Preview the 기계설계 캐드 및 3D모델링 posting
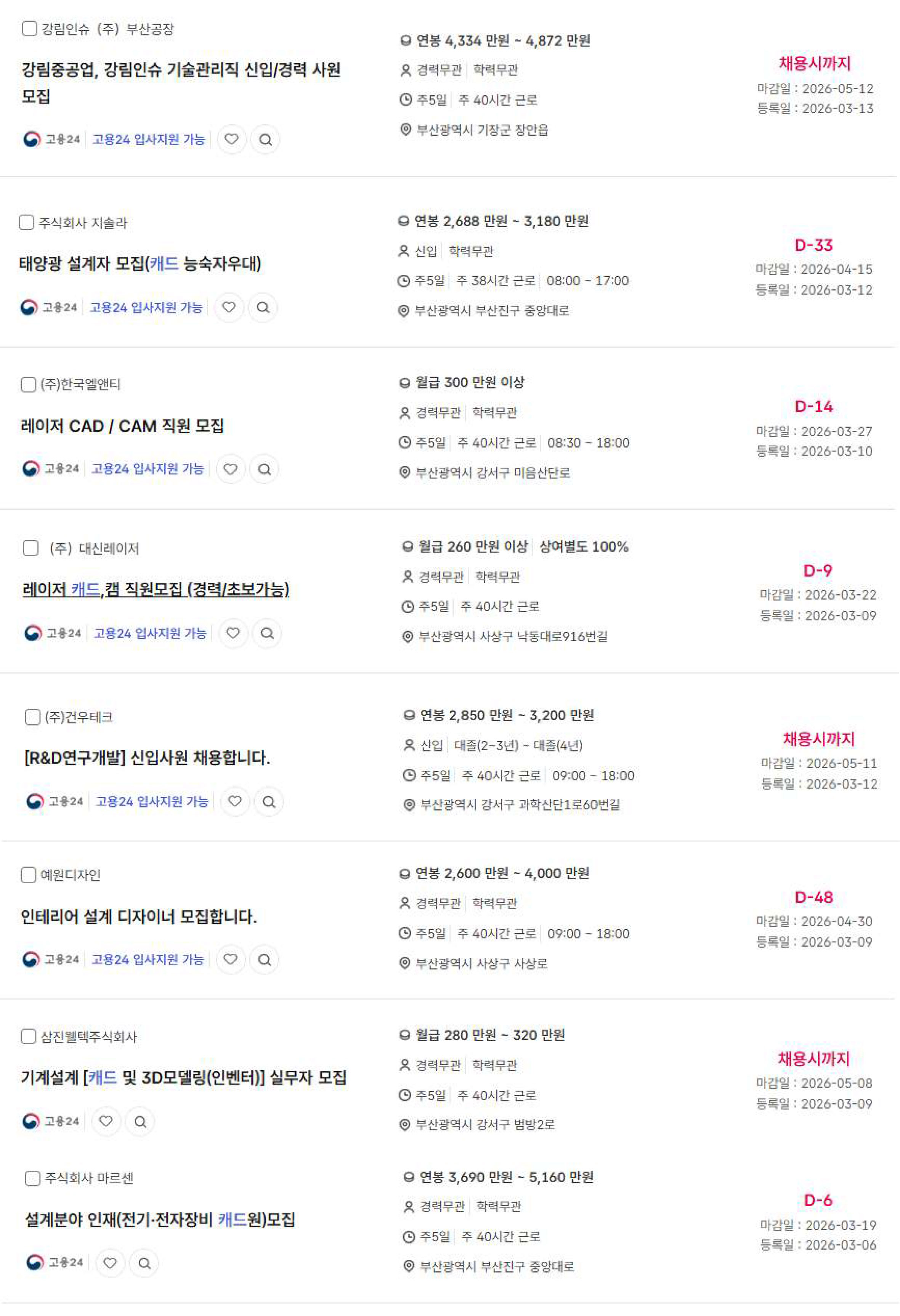900x1316 pixels. [140, 1121]
